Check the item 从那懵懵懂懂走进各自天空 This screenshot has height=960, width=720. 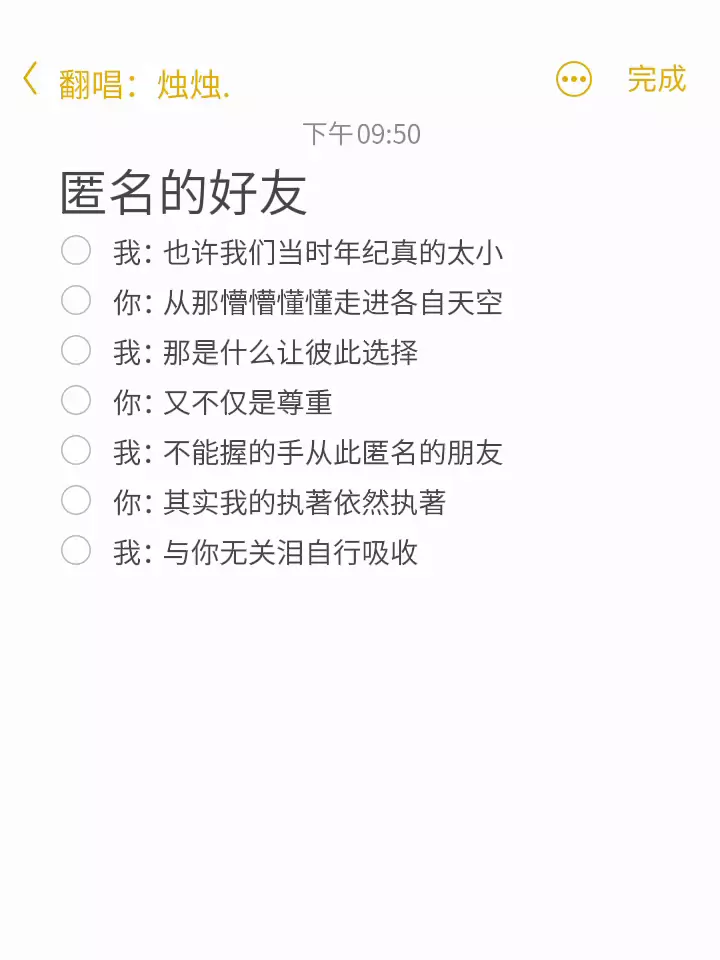tap(76, 301)
